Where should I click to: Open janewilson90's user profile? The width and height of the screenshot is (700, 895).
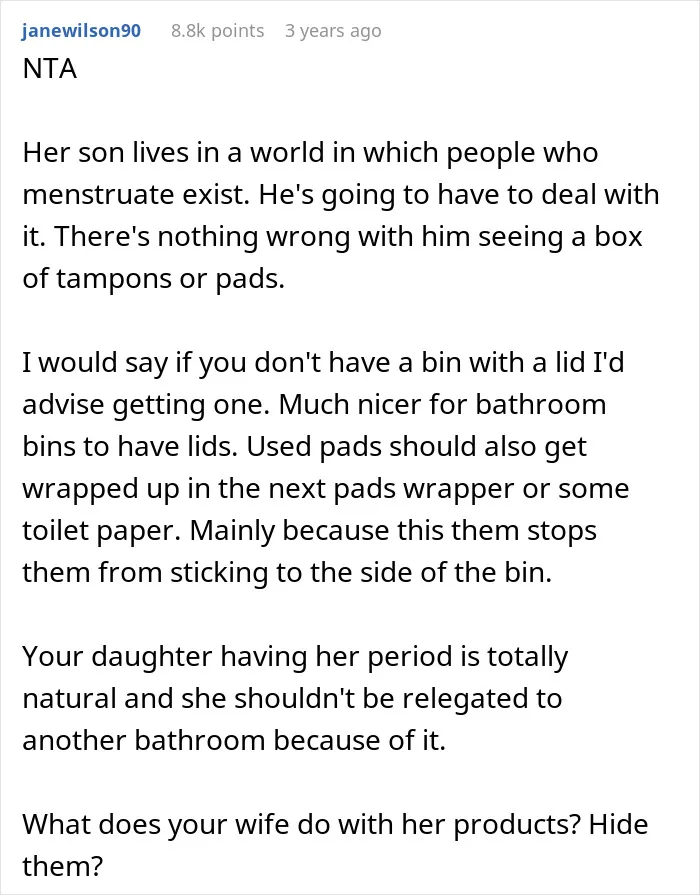pyautogui.click(x=81, y=30)
